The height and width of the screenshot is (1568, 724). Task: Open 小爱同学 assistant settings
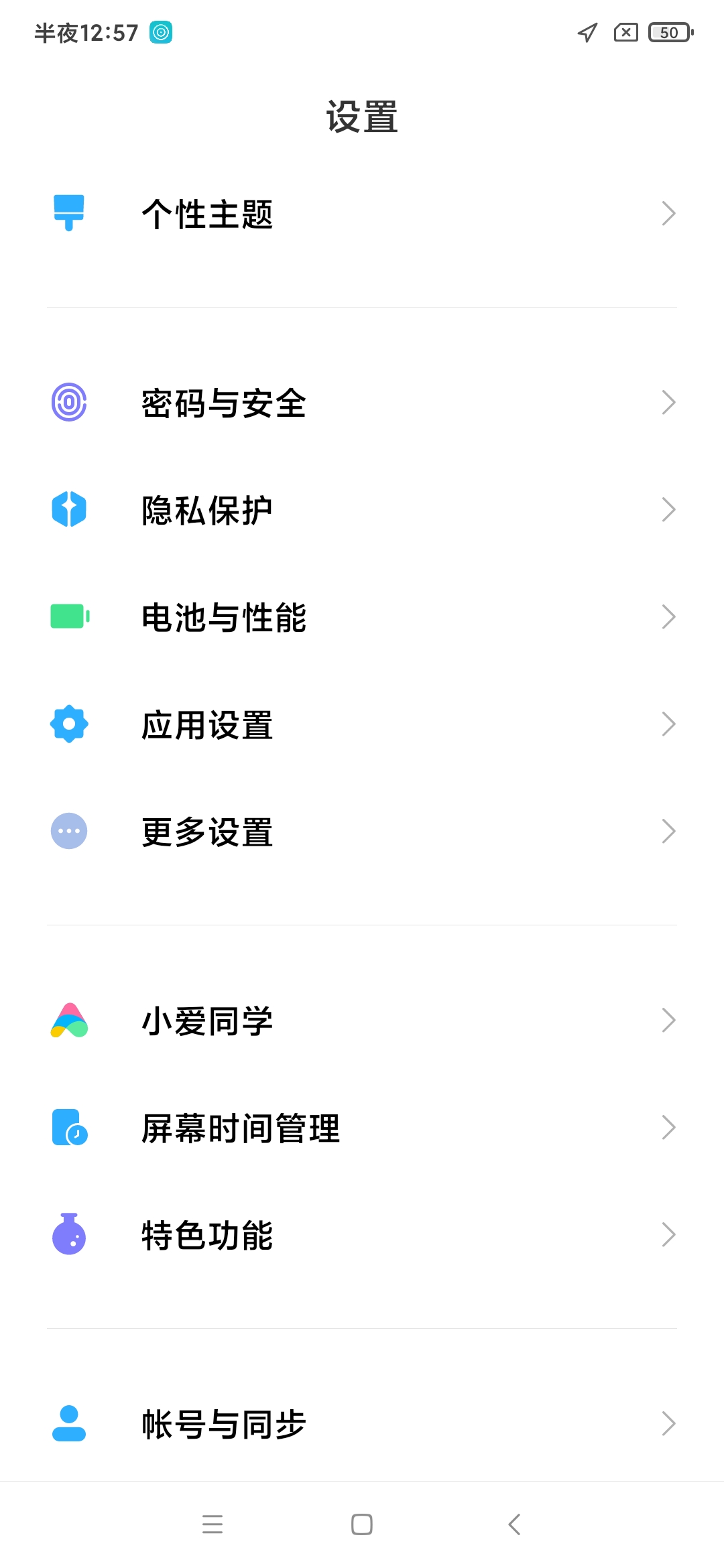362,1021
